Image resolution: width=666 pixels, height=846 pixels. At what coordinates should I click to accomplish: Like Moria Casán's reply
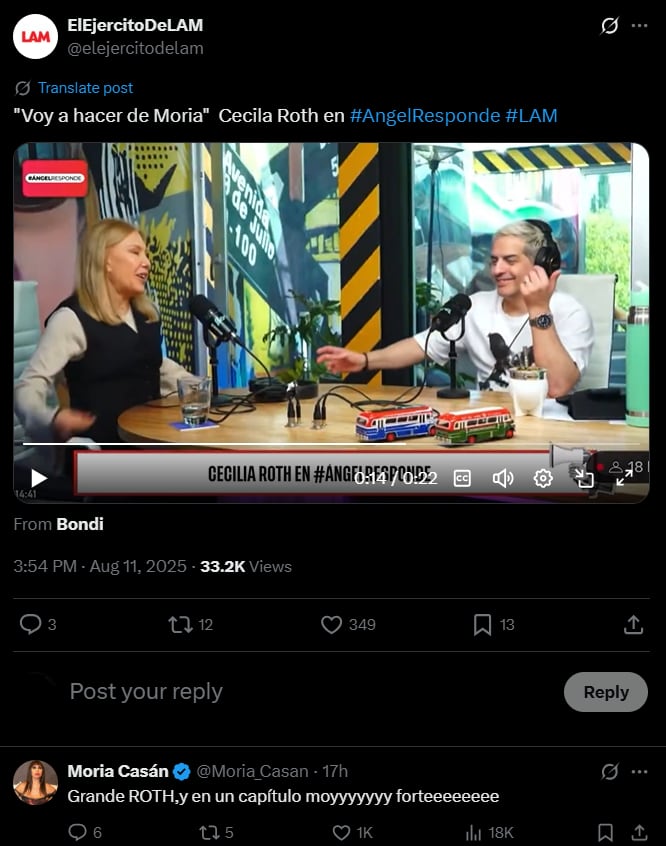click(342, 832)
